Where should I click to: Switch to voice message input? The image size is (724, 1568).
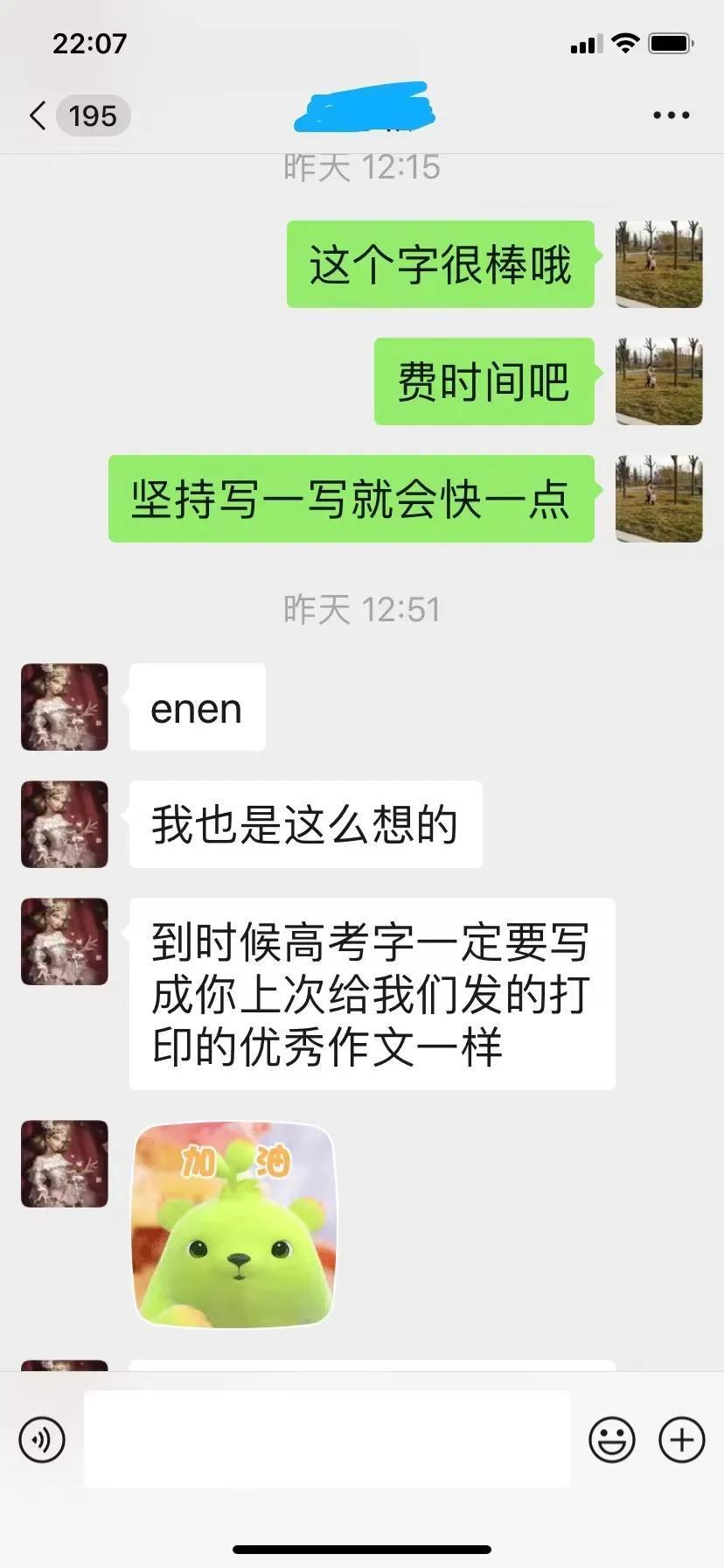pos(42,1439)
